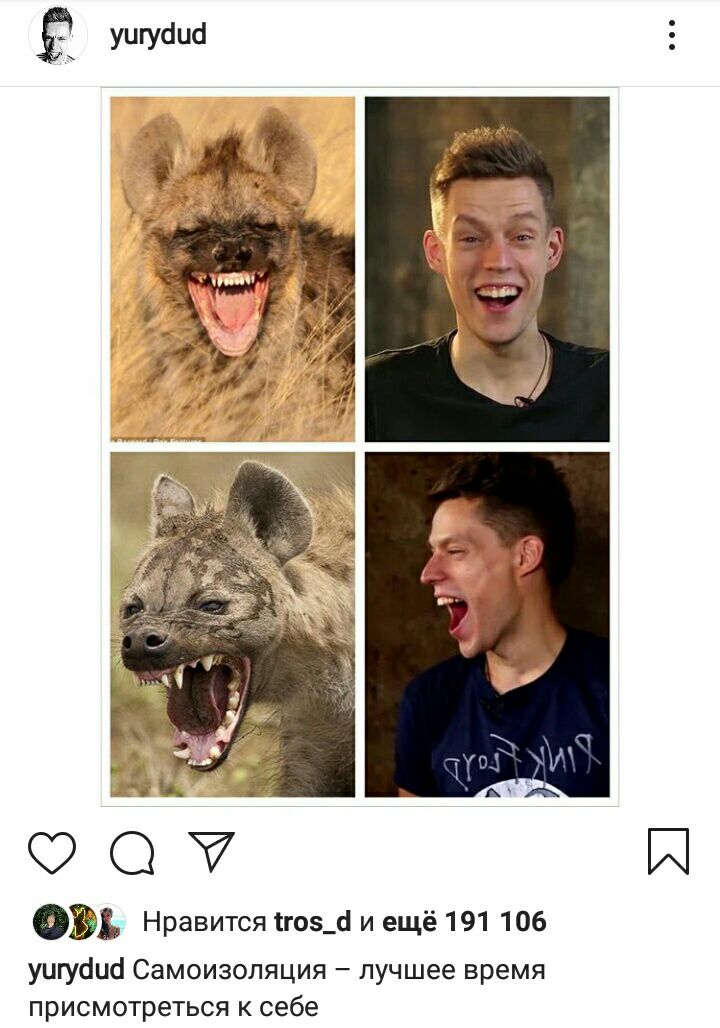Open the yurydud username in the post header
The height and width of the screenshot is (1028, 720).
coord(158,36)
